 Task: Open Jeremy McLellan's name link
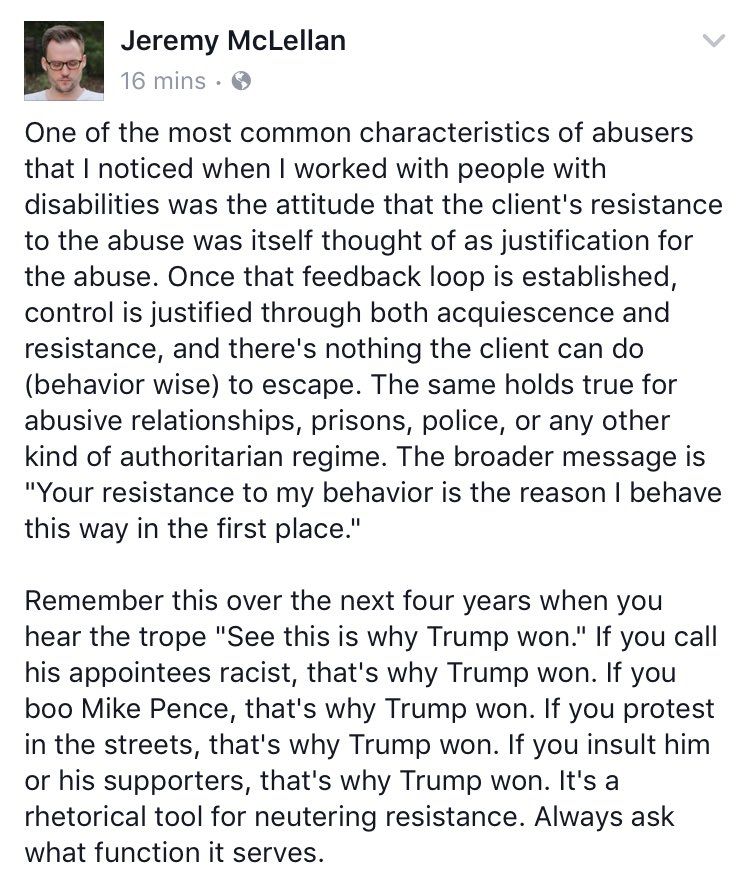pyautogui.click(x=232, y=41)
